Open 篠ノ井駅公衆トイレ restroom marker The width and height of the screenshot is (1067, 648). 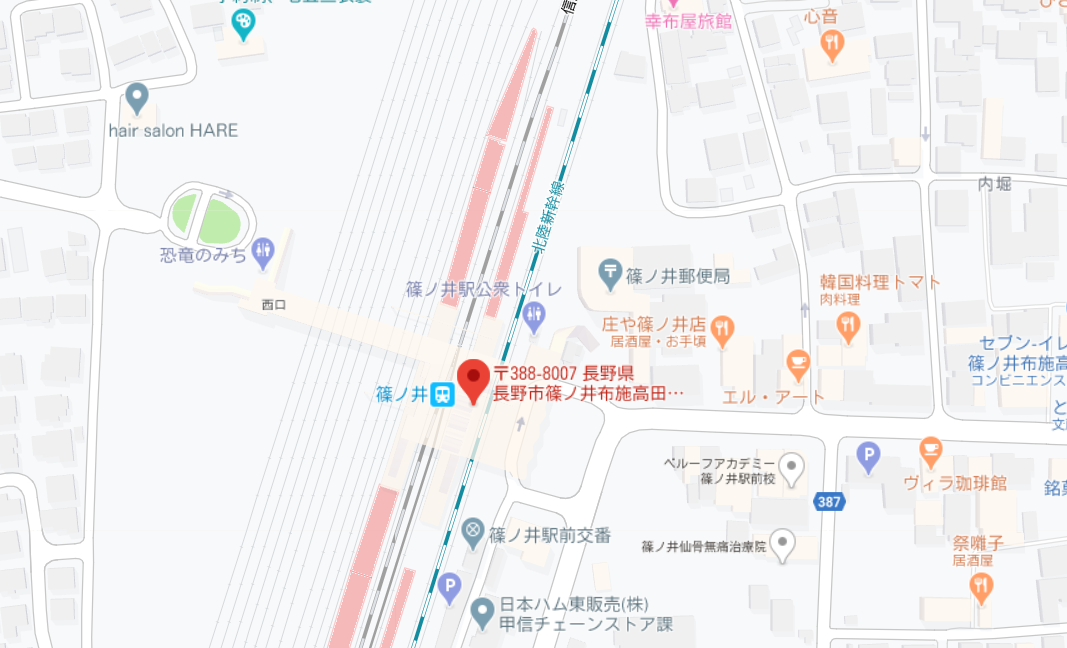pos(534,318)
